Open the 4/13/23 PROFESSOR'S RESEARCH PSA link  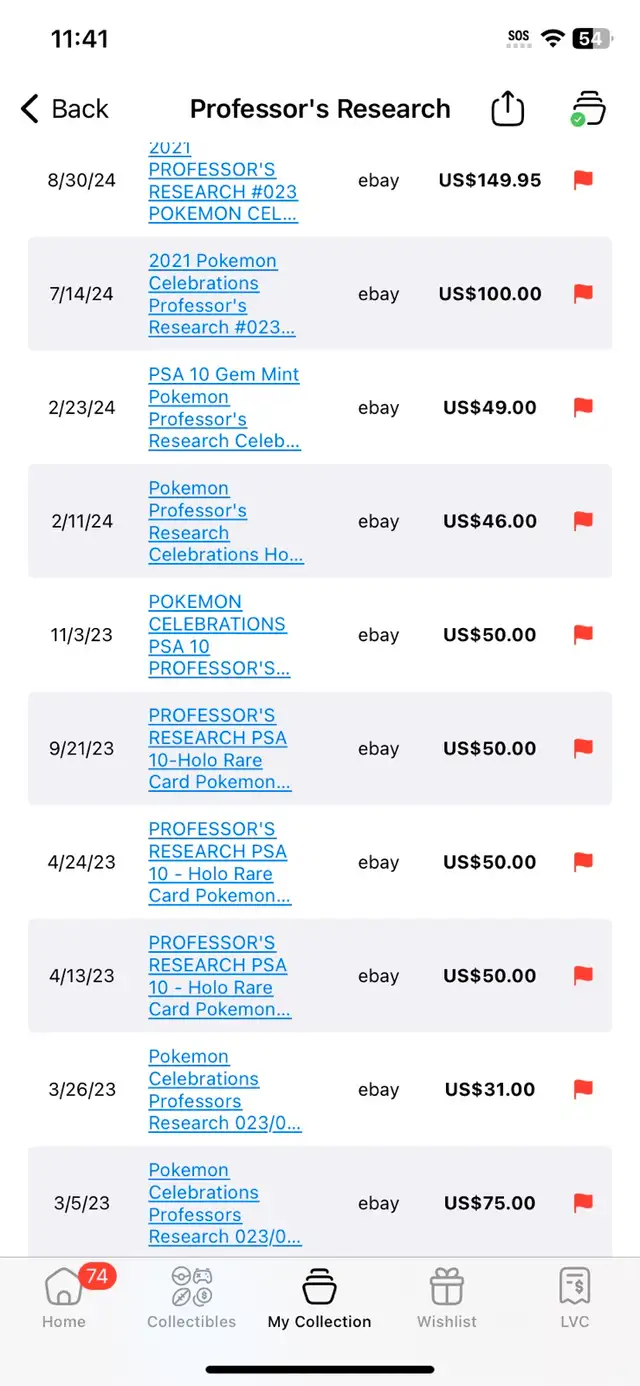click(x=220, y=976)
